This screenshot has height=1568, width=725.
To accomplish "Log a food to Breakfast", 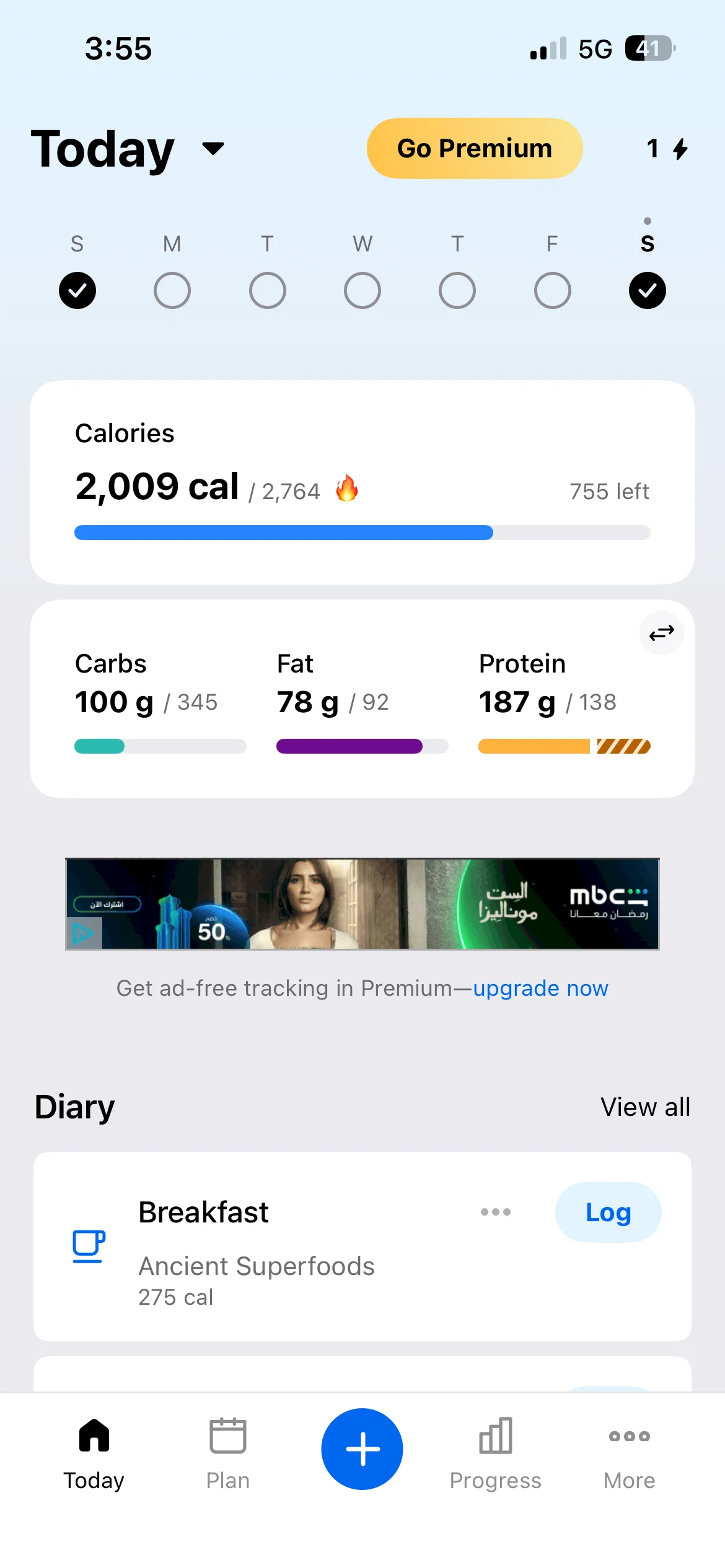I will click(x=608, y=1212).
